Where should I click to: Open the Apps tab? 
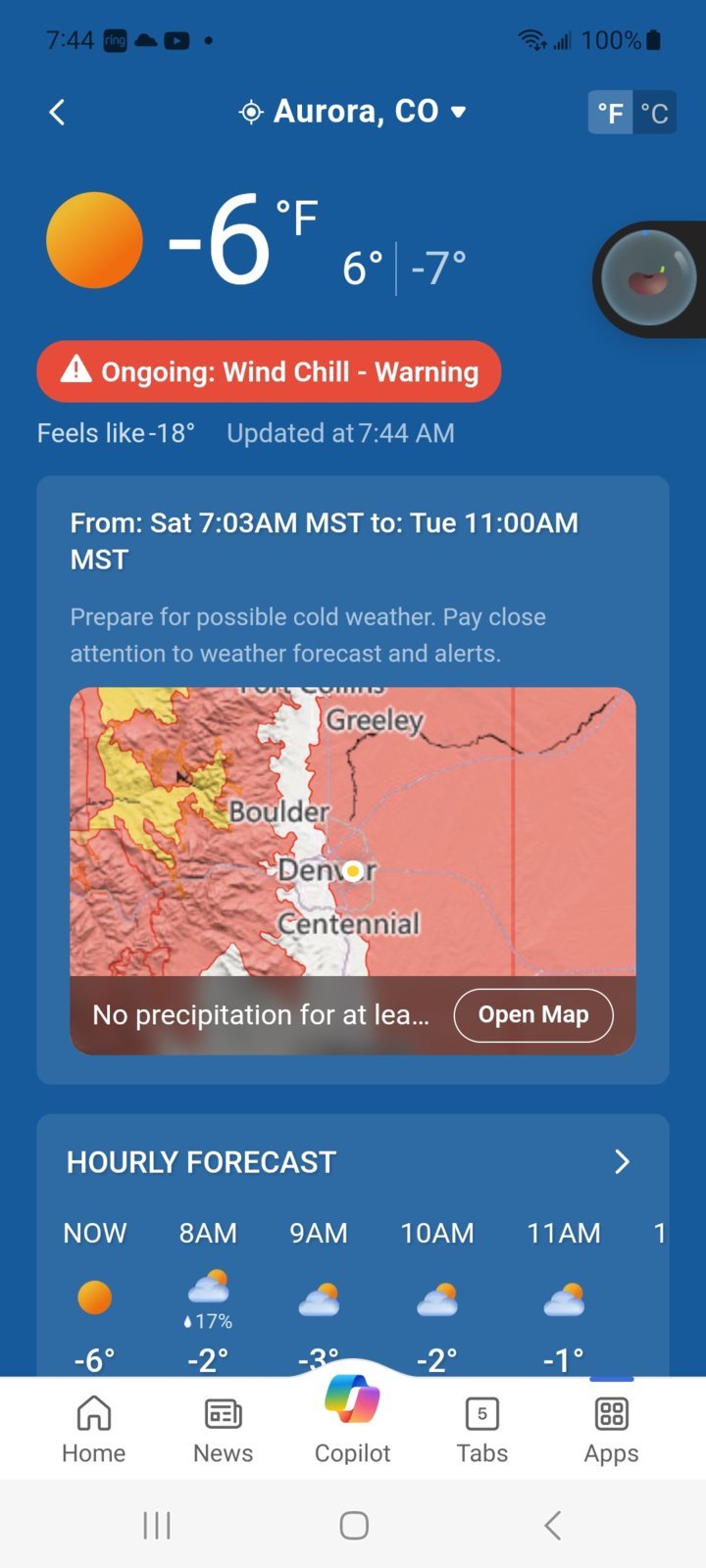[x=611, y=1430]
